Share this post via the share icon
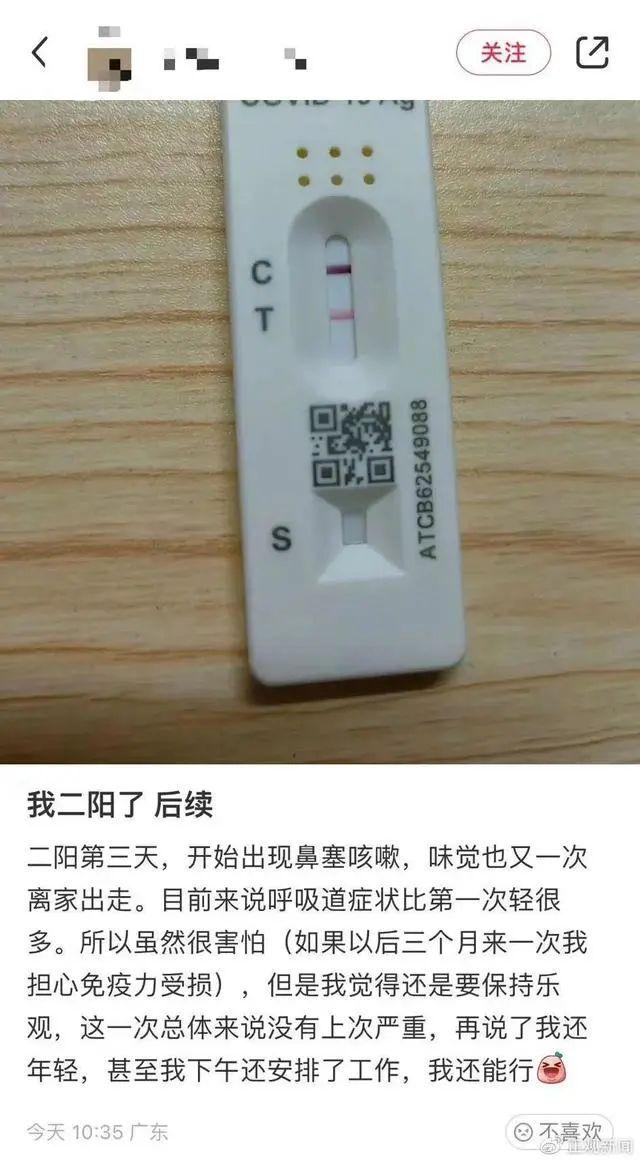This screenshot has width=640, height=1161. click(x=592, y=52)
